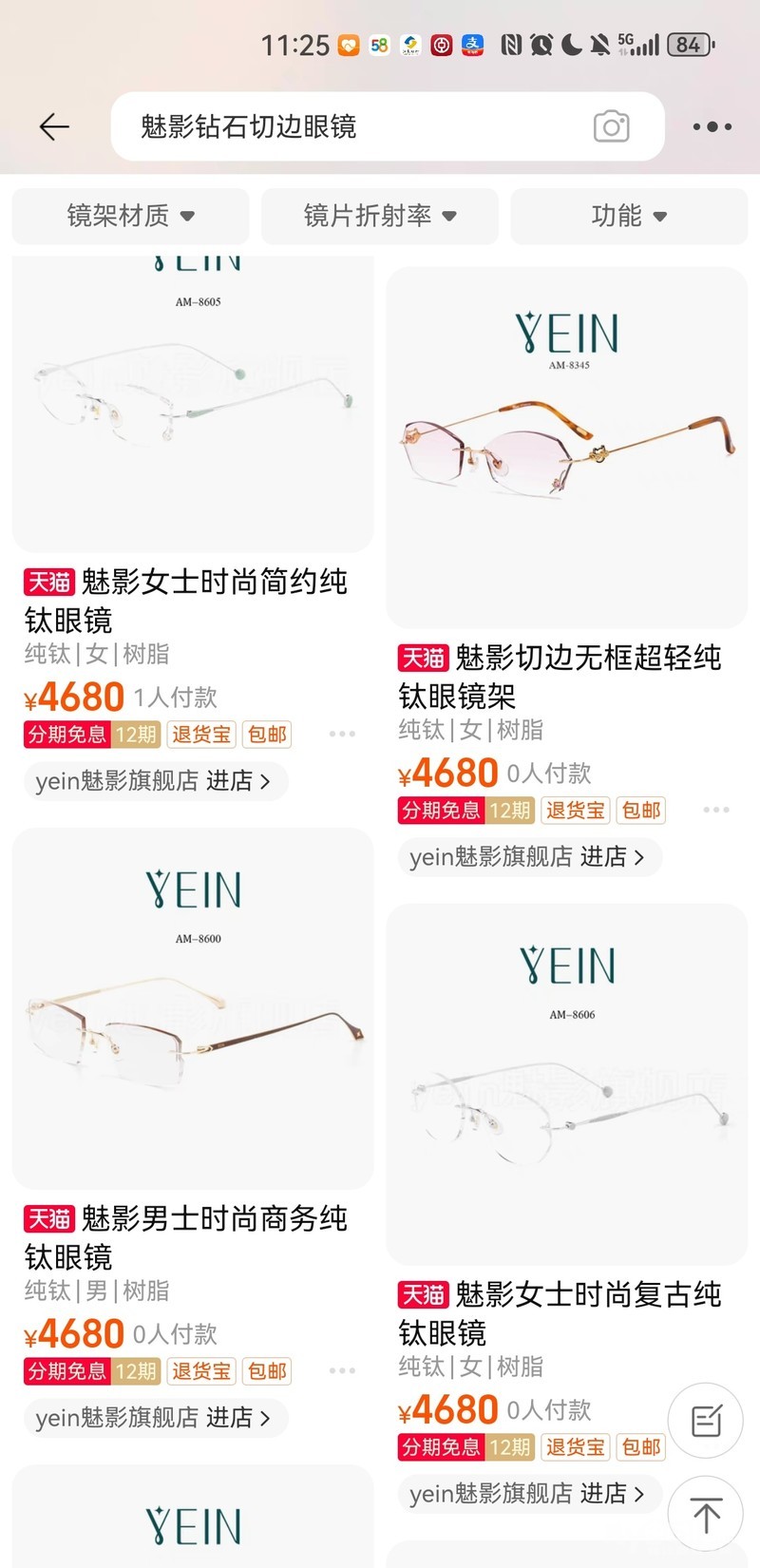
Task: Expand the 镜架材质 filter dropdown
Action: (130, 217)
